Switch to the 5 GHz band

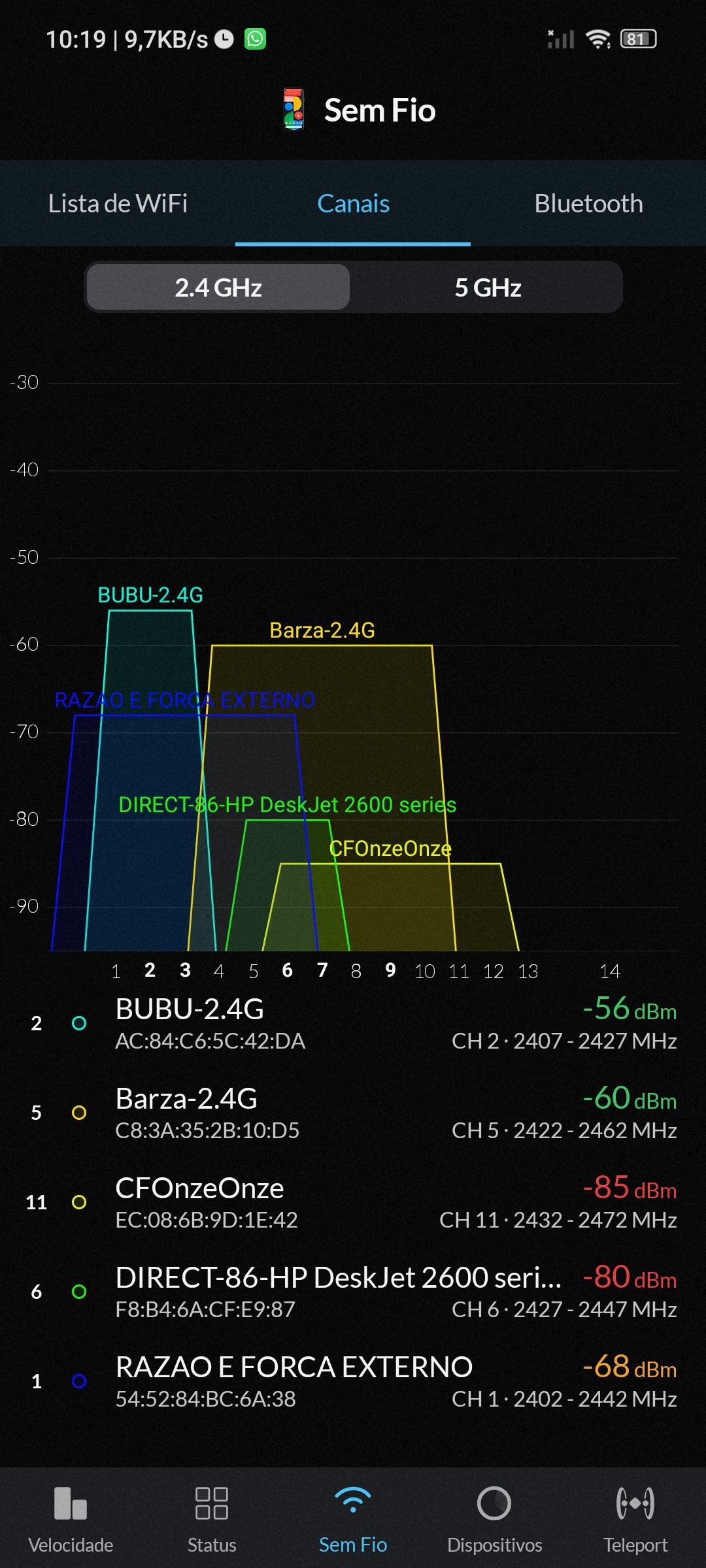(488, 287)
